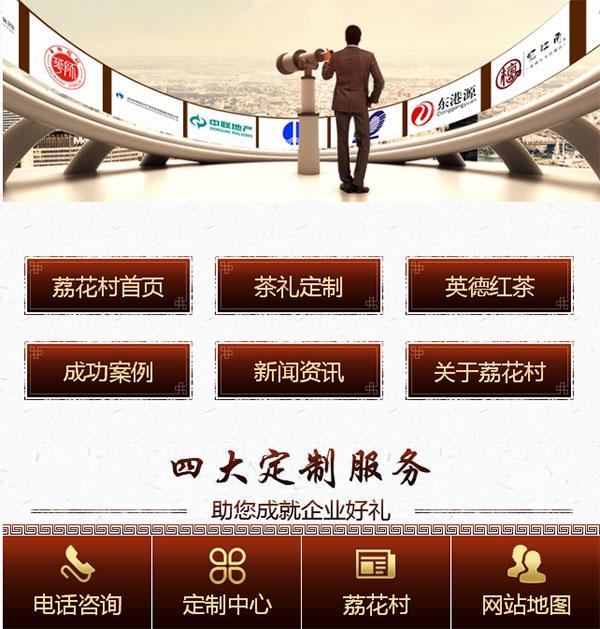Open 英德红茶 section
600x629 pixels.
[x=489, y=287]
